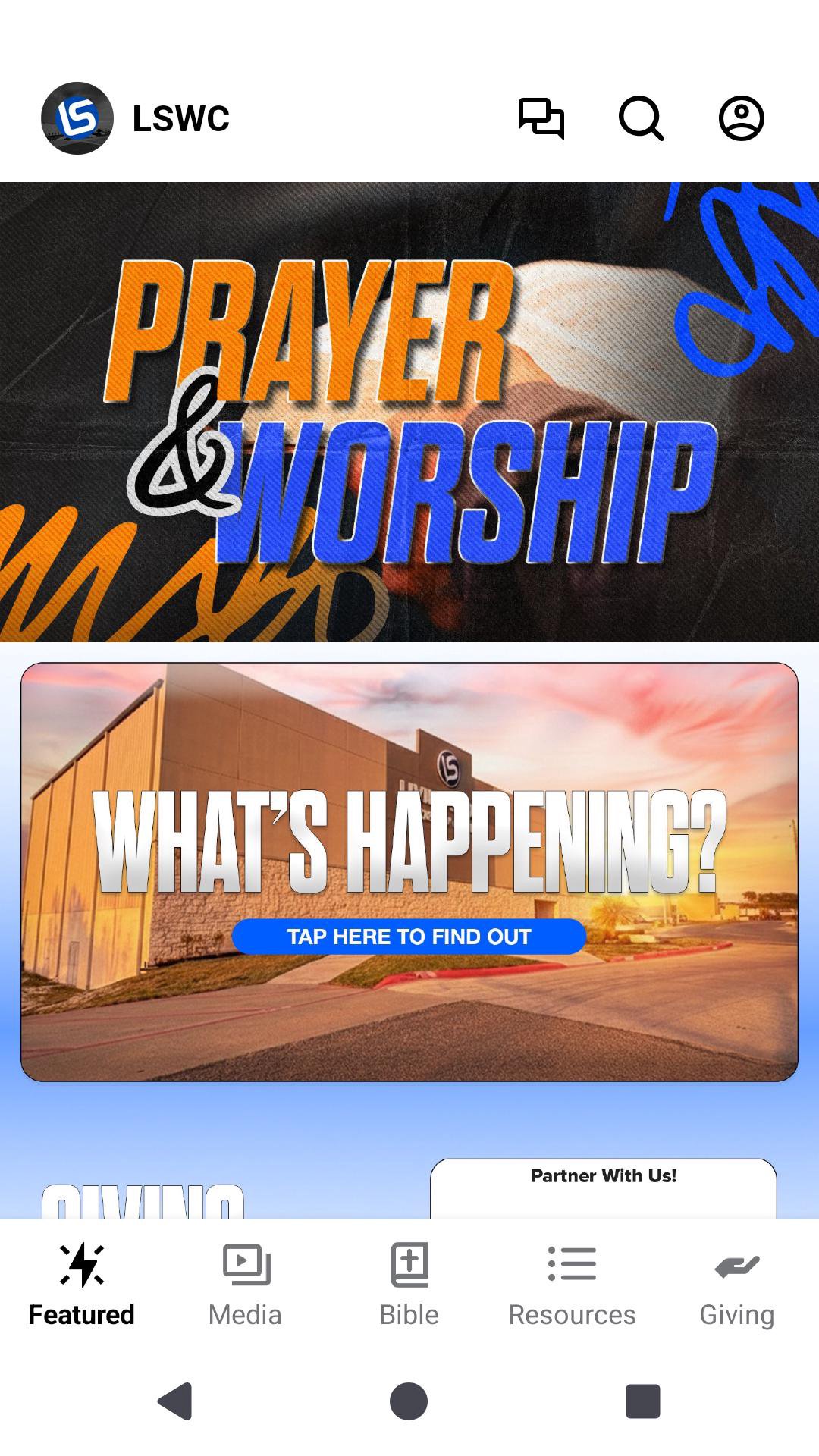Open the What's Happening card
819x1456 pixels.
click(x=409, y=871)
